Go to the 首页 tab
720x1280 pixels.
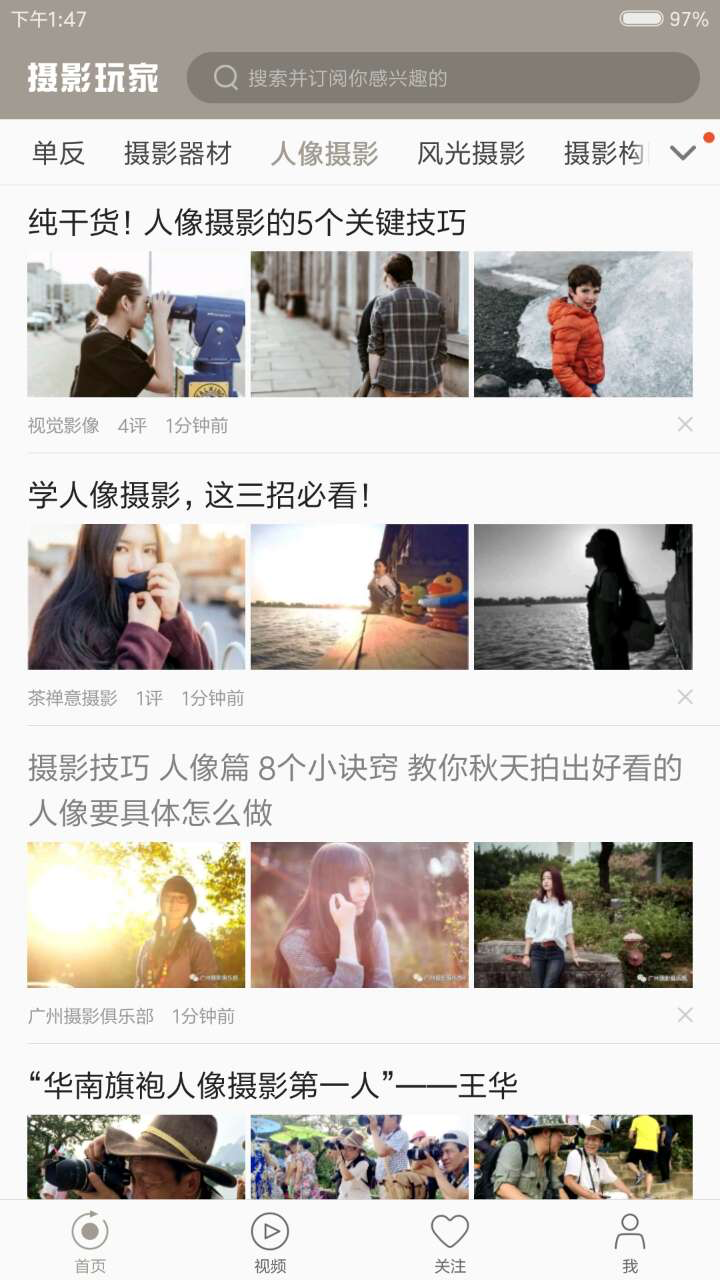pyautogui.click(x=90, y=1242)
